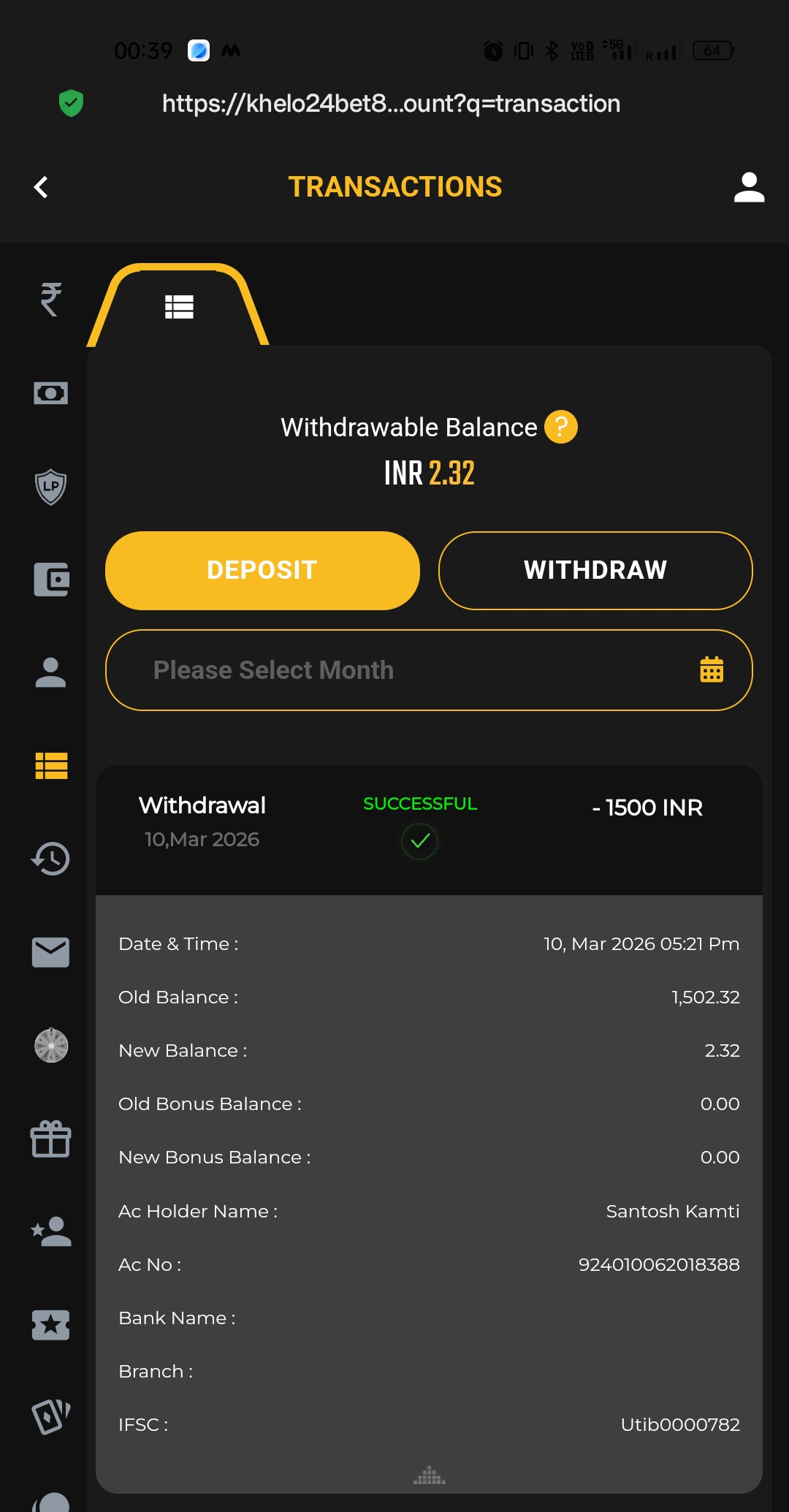Viewport: 789px width, 1512px height.
Task: Open the rupee icon in the sidebar
Action: [51, 300]
